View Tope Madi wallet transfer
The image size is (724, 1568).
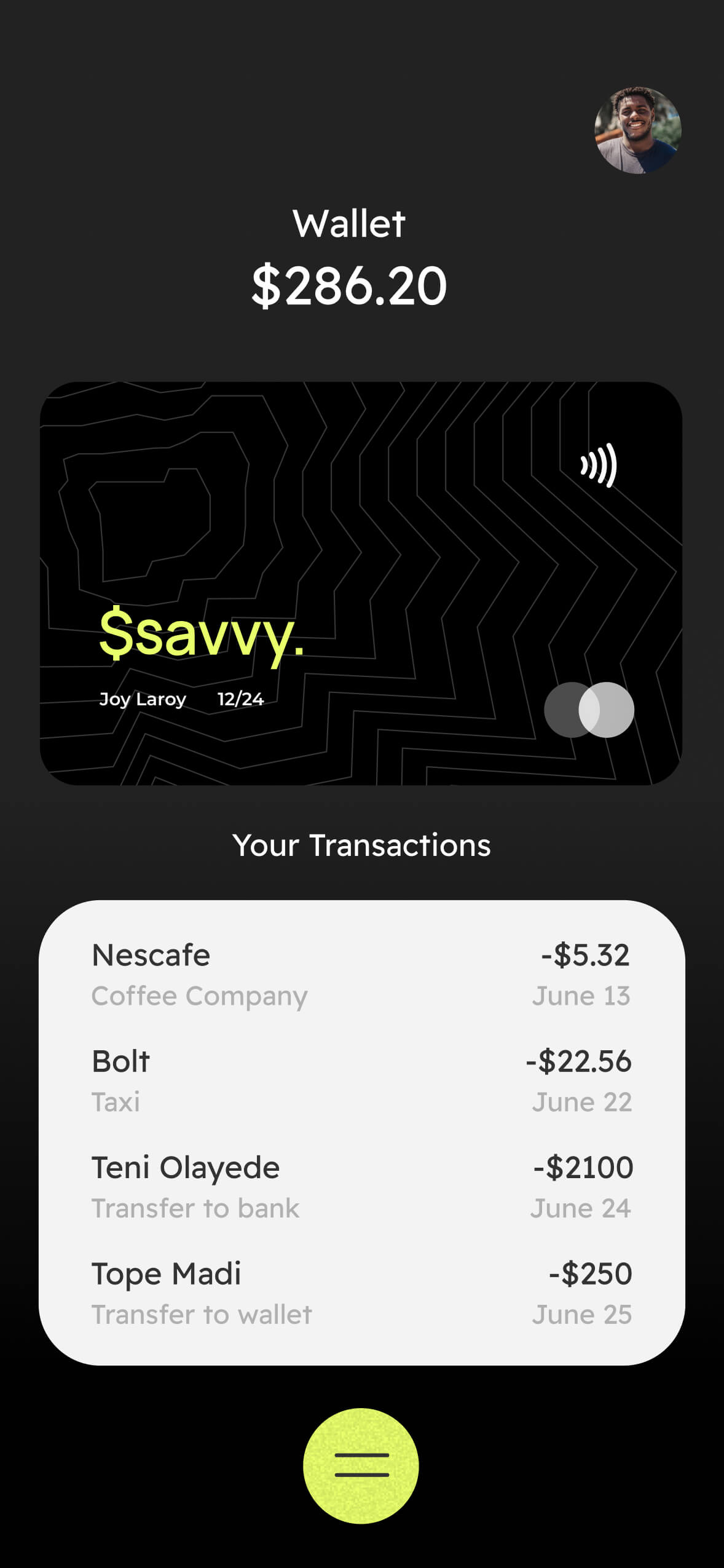pyautogui.click(x=361, y=1294)
